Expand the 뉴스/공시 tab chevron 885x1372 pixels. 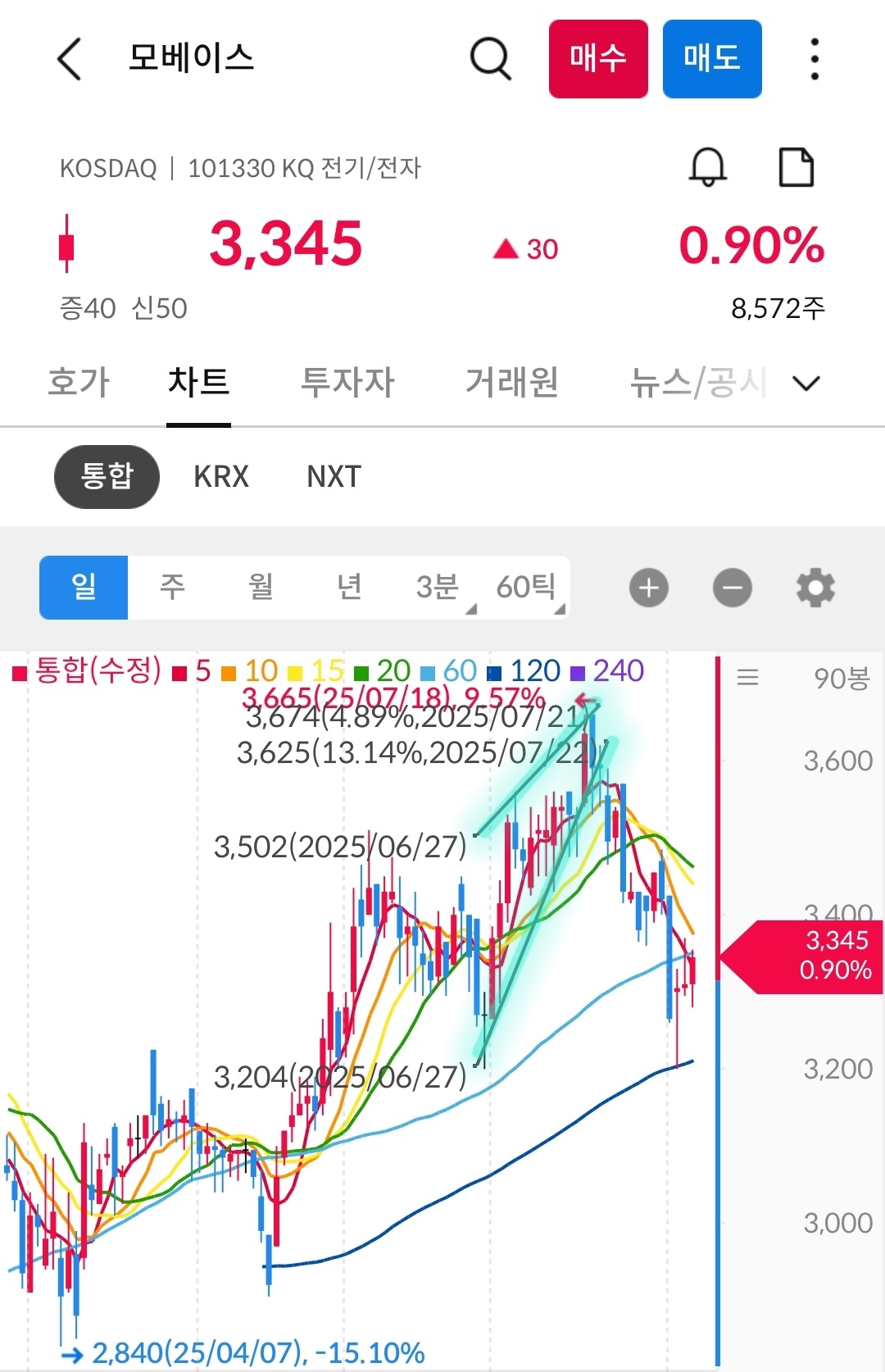[806, 383]
